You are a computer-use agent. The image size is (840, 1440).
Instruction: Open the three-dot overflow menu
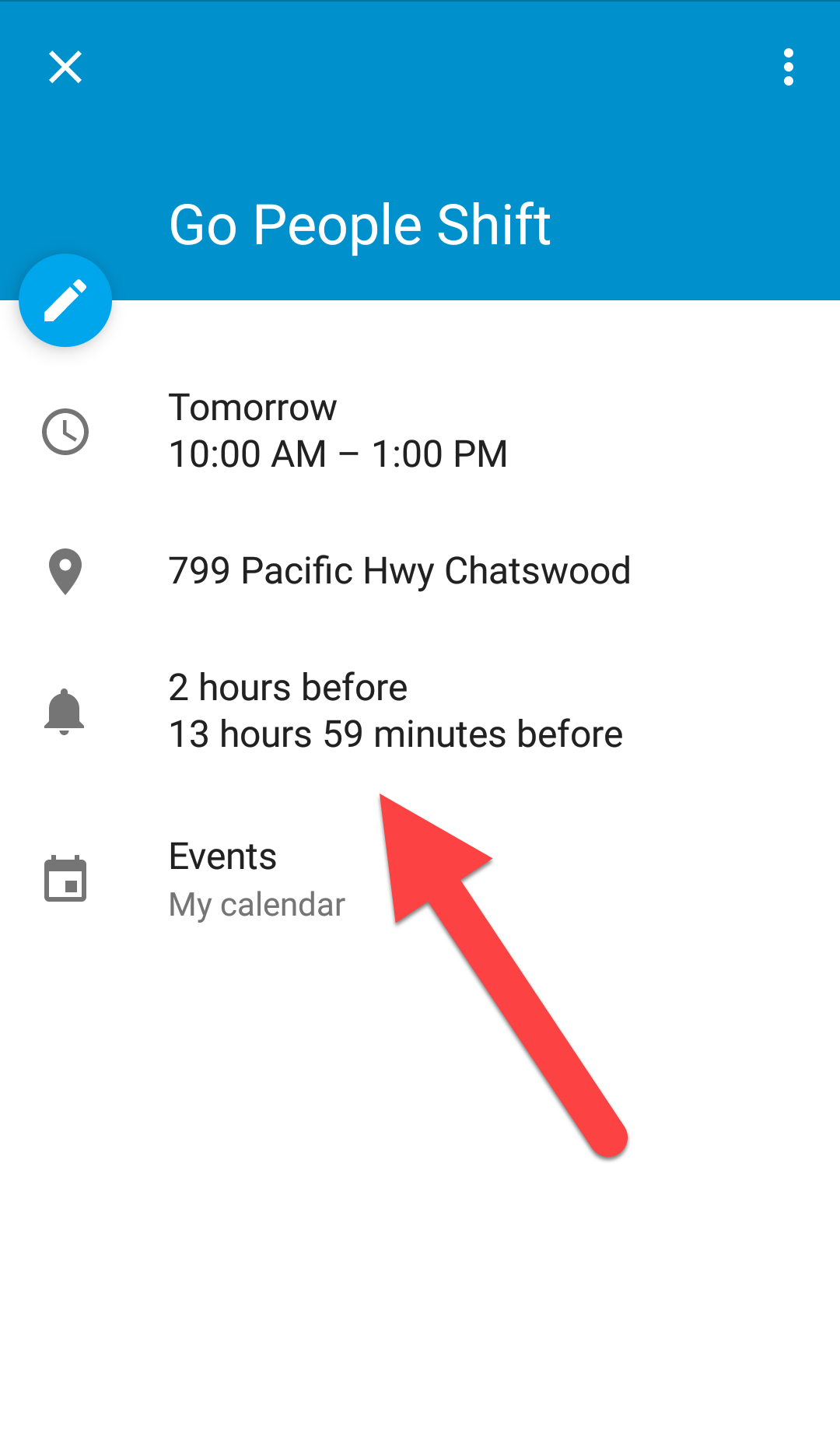point(789,67)
